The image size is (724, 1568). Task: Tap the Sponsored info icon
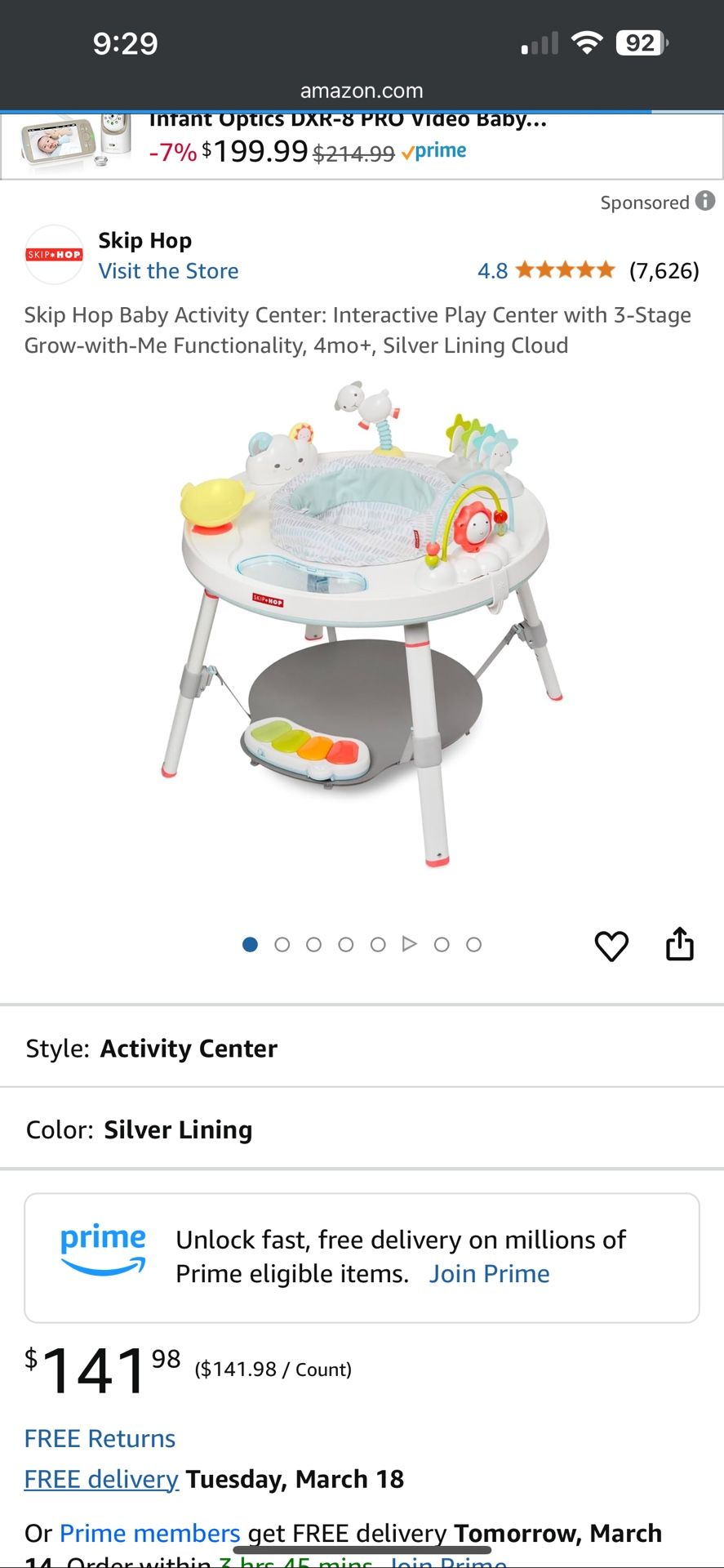tap(707, 202)
